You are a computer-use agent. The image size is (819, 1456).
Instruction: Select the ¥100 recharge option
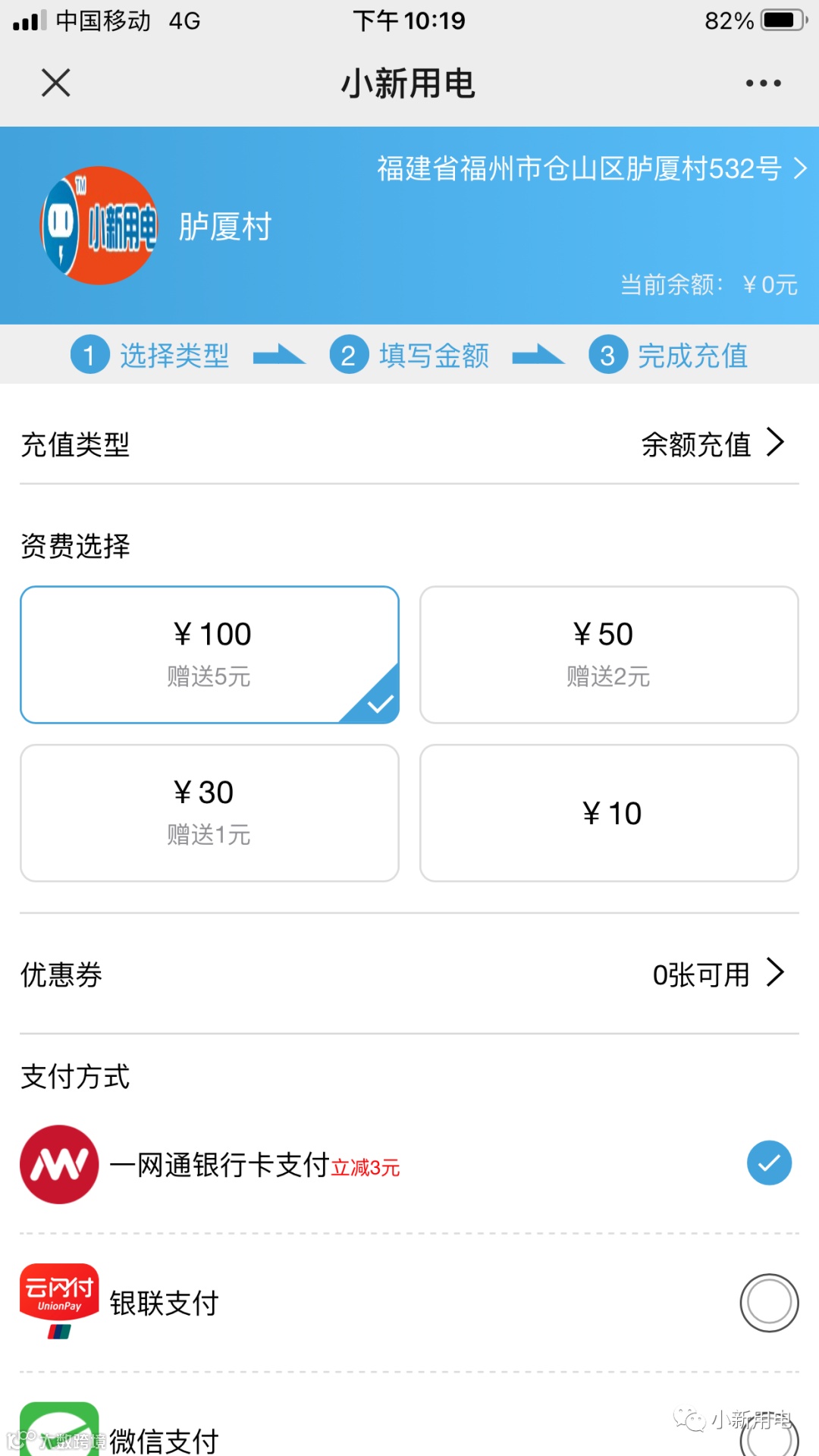(x=209, y=654)
